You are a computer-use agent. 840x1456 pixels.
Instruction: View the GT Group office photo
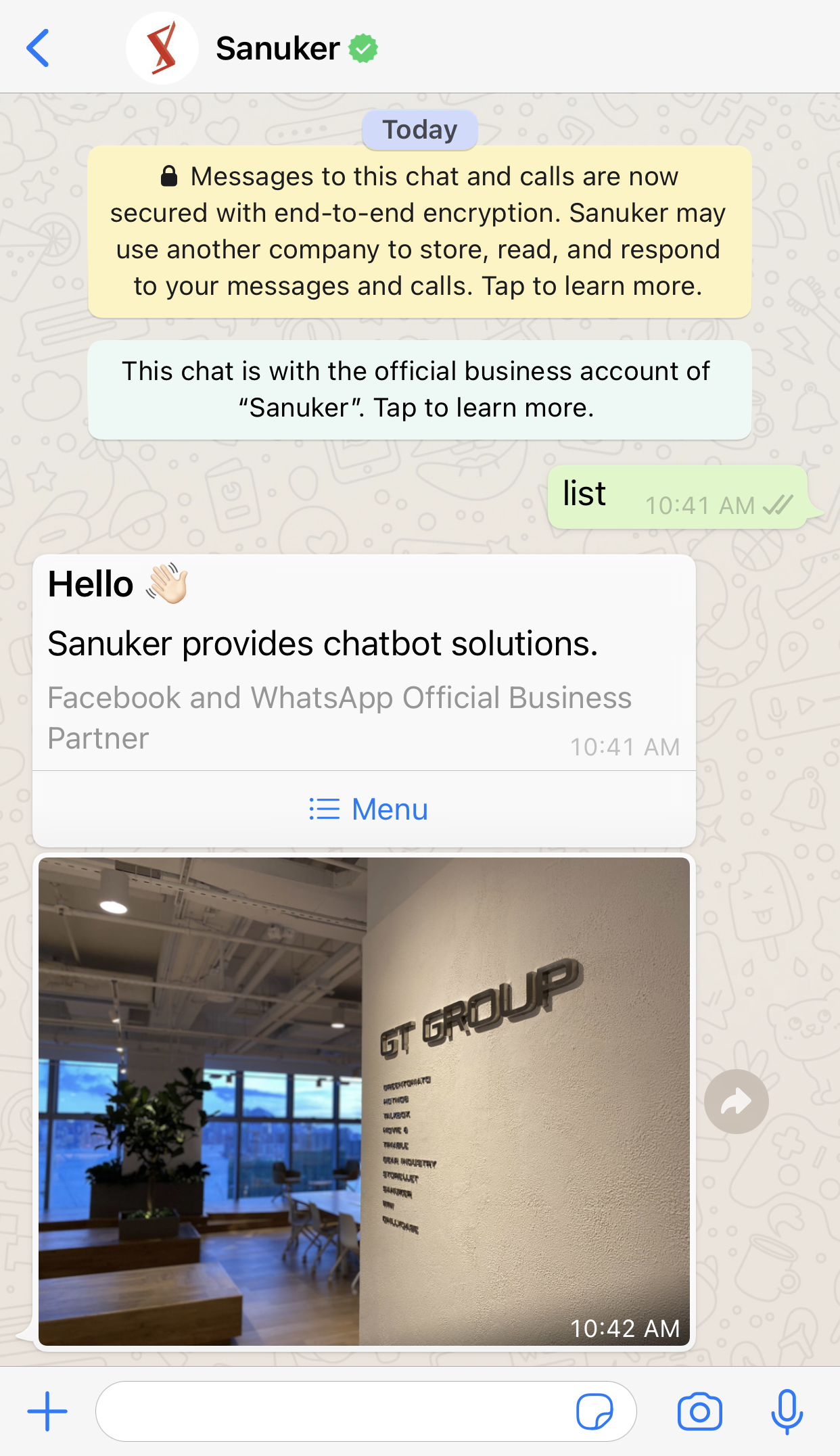click(x=364, y=1101)
